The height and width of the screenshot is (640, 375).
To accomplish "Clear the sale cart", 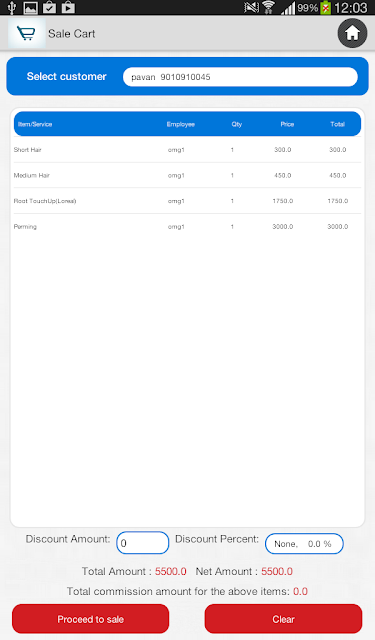I will pyautogui.click(x=283, y=619).
